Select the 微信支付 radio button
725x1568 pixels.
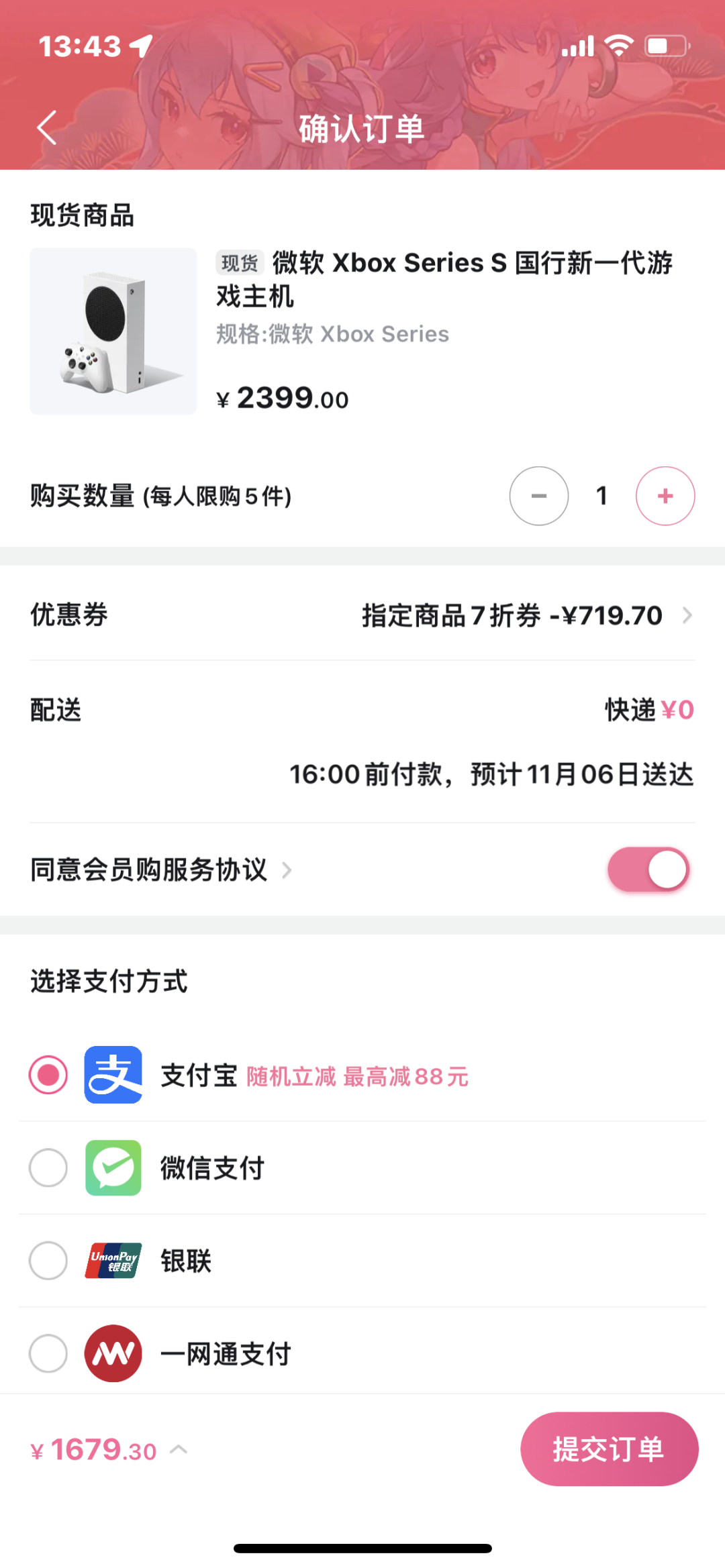[48, 1167]
